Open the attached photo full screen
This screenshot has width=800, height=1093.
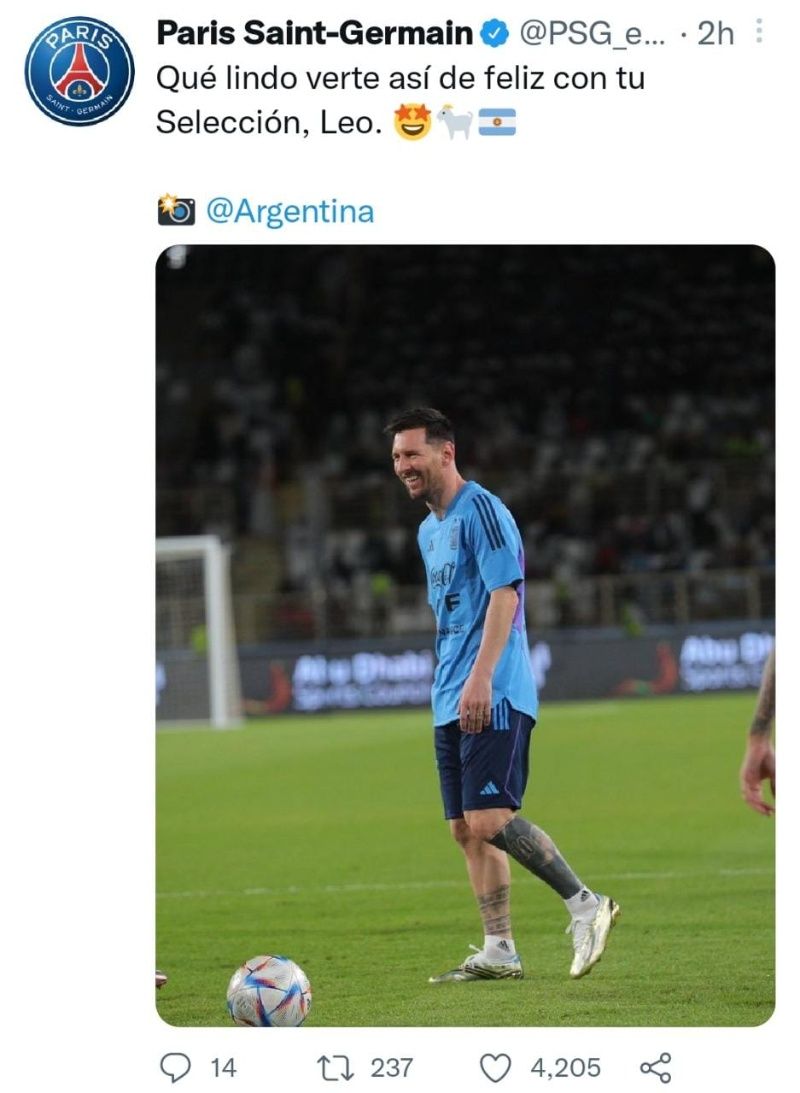tap(465, 635)
